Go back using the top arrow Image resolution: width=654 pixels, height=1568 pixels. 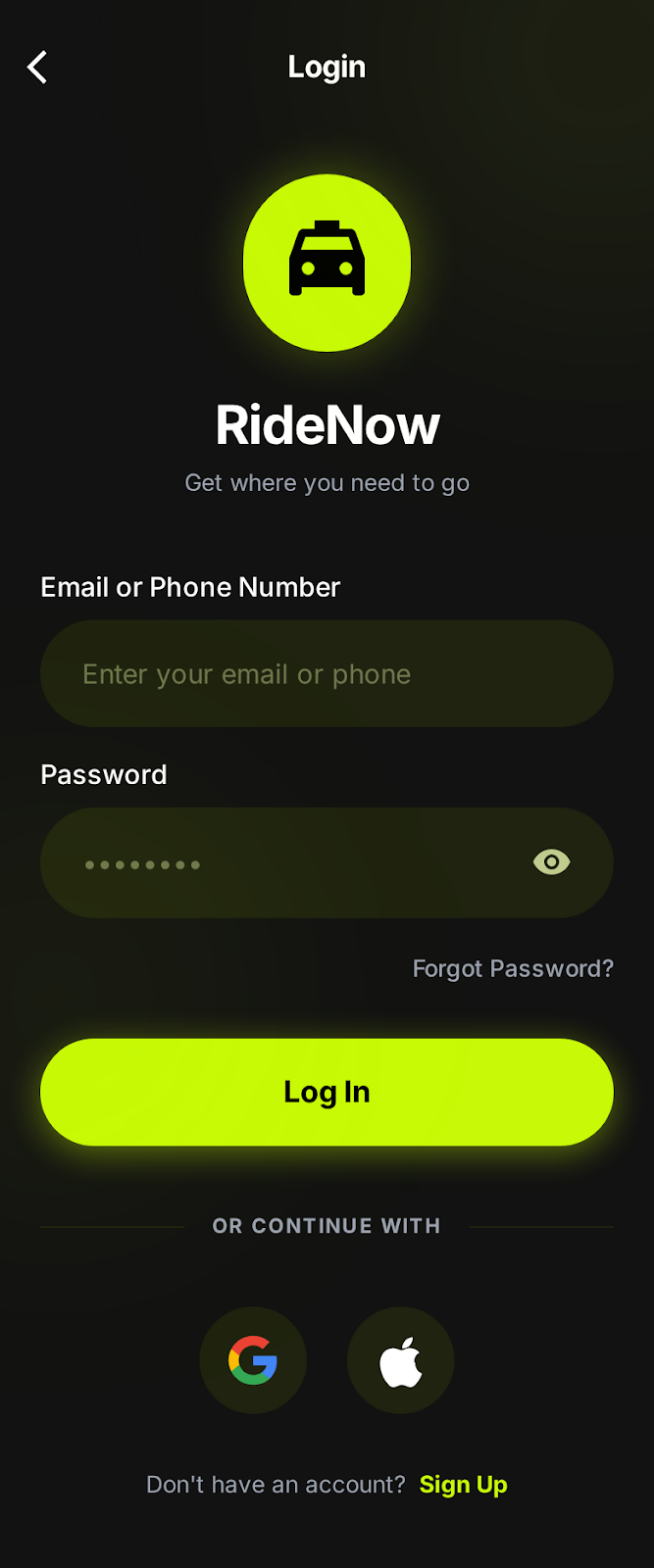tap(37, 68)
